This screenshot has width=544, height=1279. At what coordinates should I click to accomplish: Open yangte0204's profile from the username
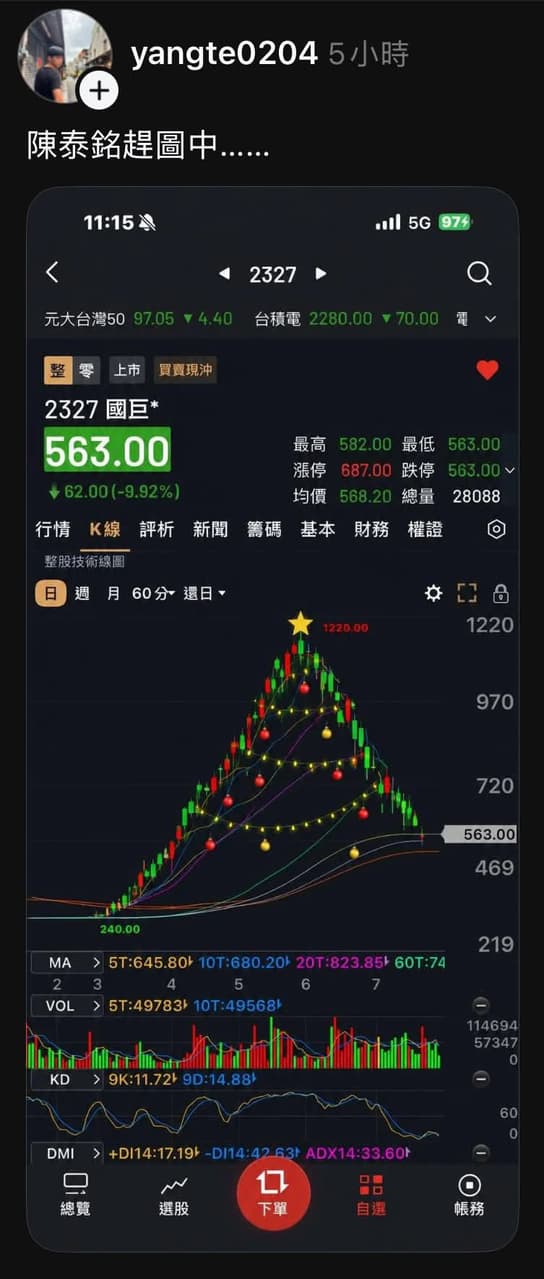pyautogui.click(x=224, y=54)
